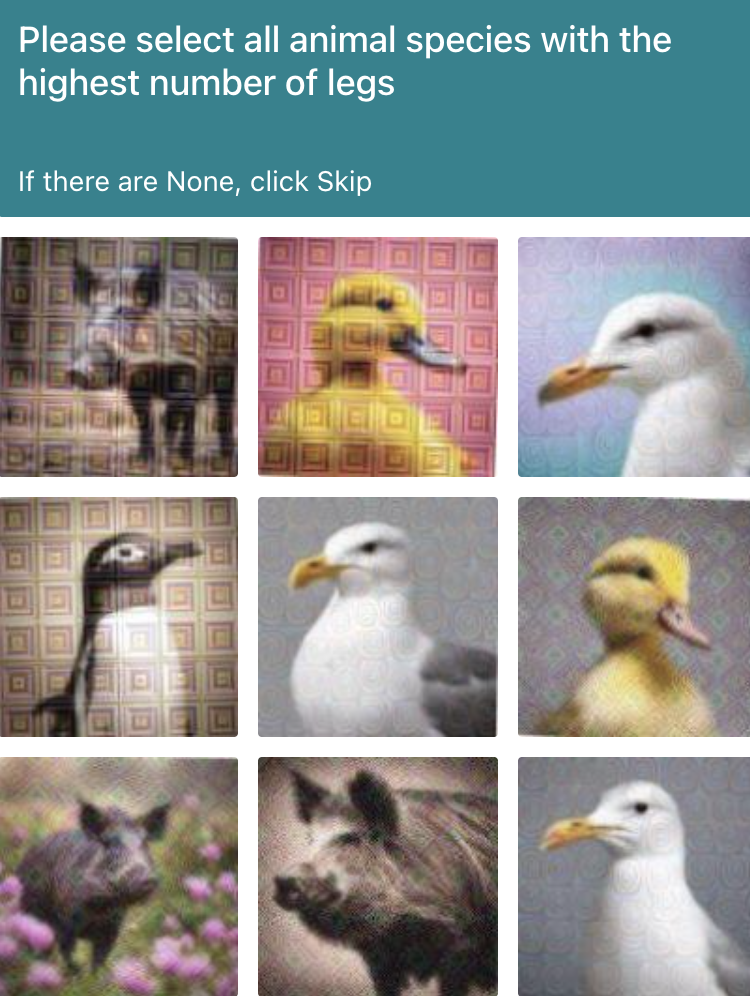The height and width of the screenshot is (996, 750).
Task: Select the boar among pink flowers
Action: [x=119, y=876]
